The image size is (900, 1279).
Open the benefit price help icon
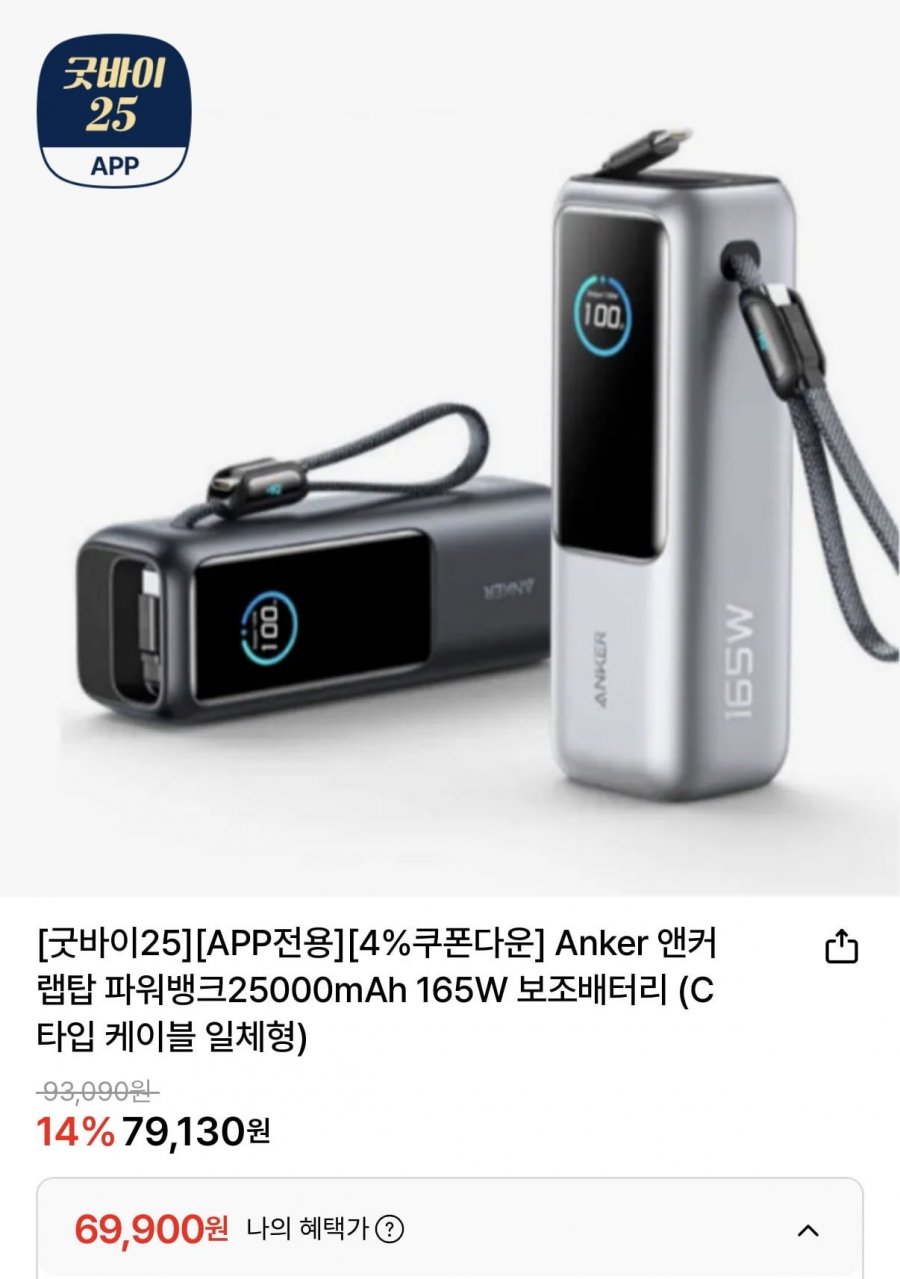pos(390,1229)
